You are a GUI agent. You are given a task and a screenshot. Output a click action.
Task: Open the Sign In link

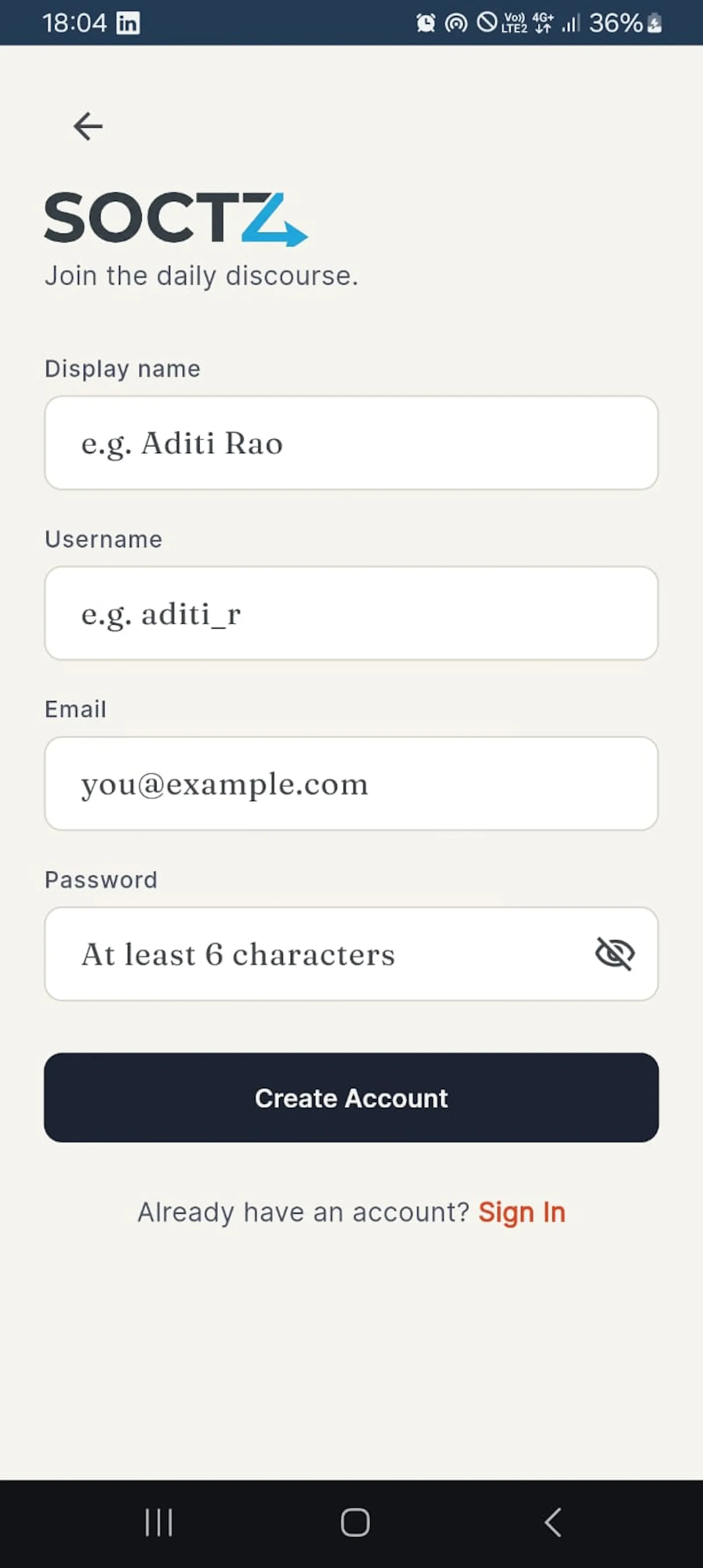(x=522, y=1212)
